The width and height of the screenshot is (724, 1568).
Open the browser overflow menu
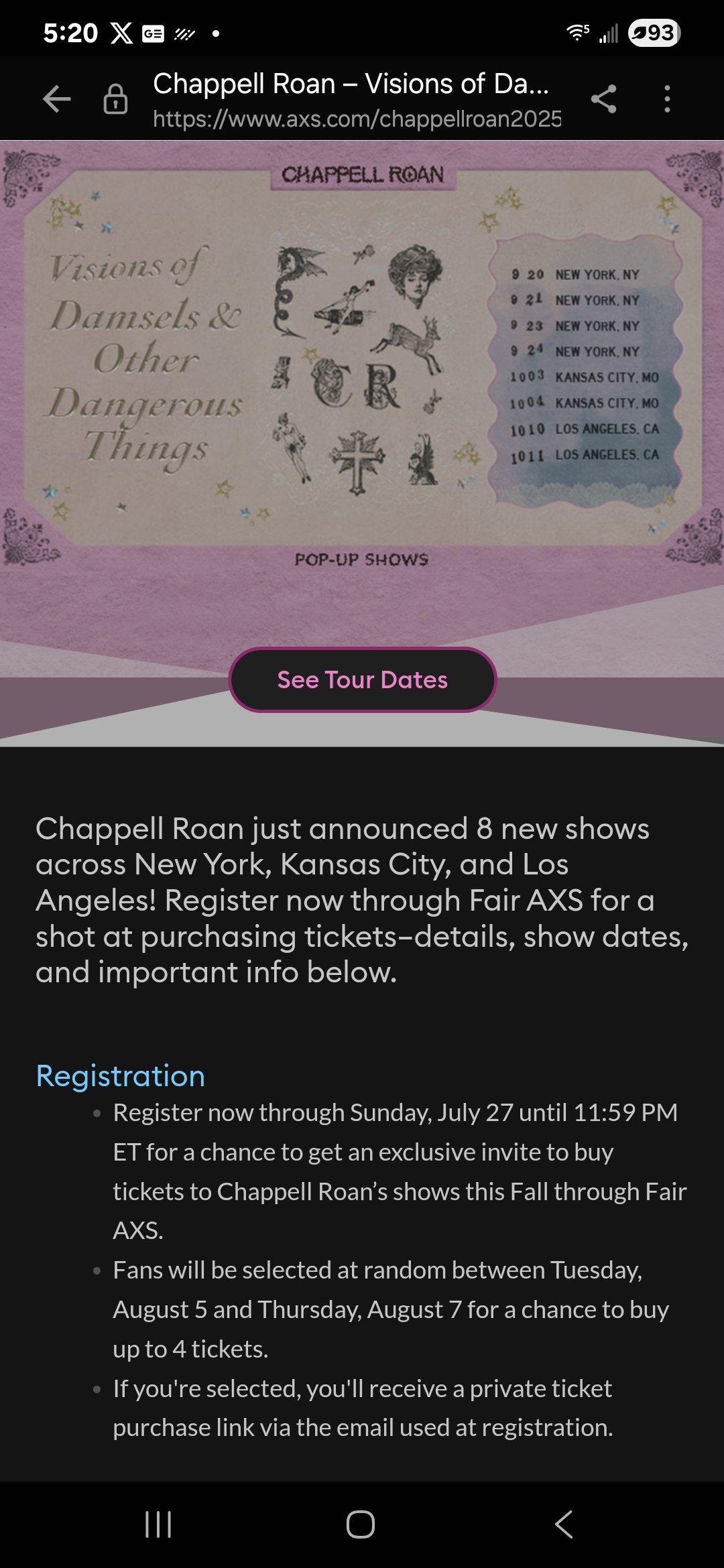coord(666,99)
